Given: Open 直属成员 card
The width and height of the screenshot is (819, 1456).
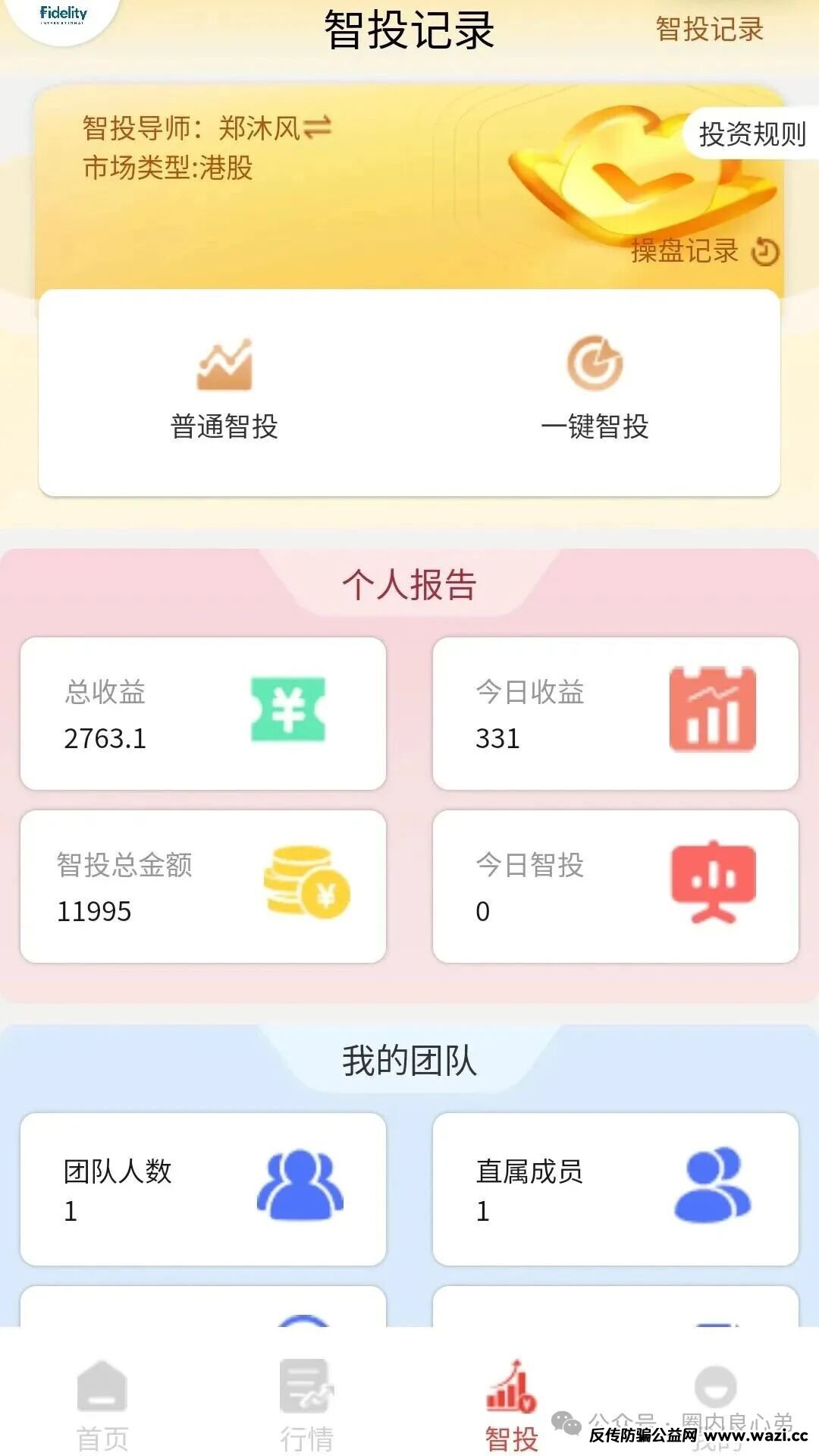Looking at the screenshot, I should tap(615, 1189).
